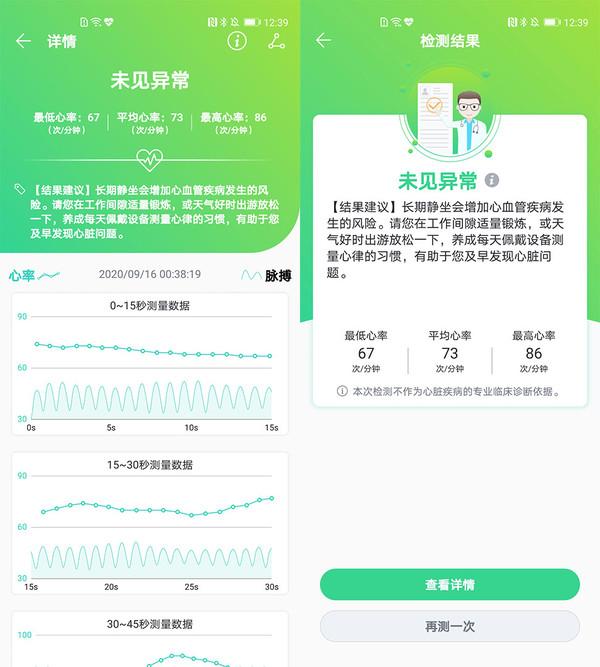600x667 pixels.
Task: Toggle the 脉搏 waveform in the charts
Action: (266, 276)
